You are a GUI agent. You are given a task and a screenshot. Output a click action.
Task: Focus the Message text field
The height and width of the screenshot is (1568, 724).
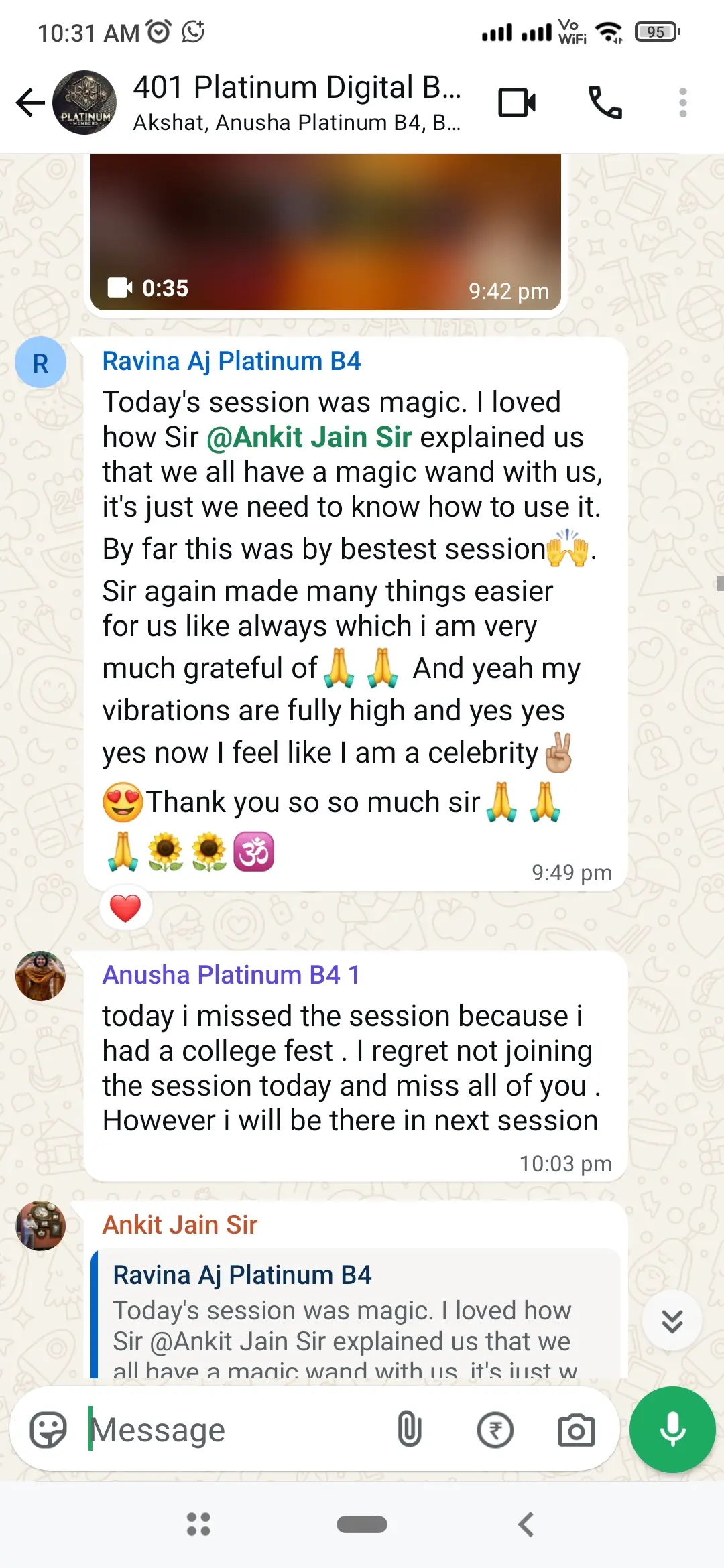click(235, 1430)
